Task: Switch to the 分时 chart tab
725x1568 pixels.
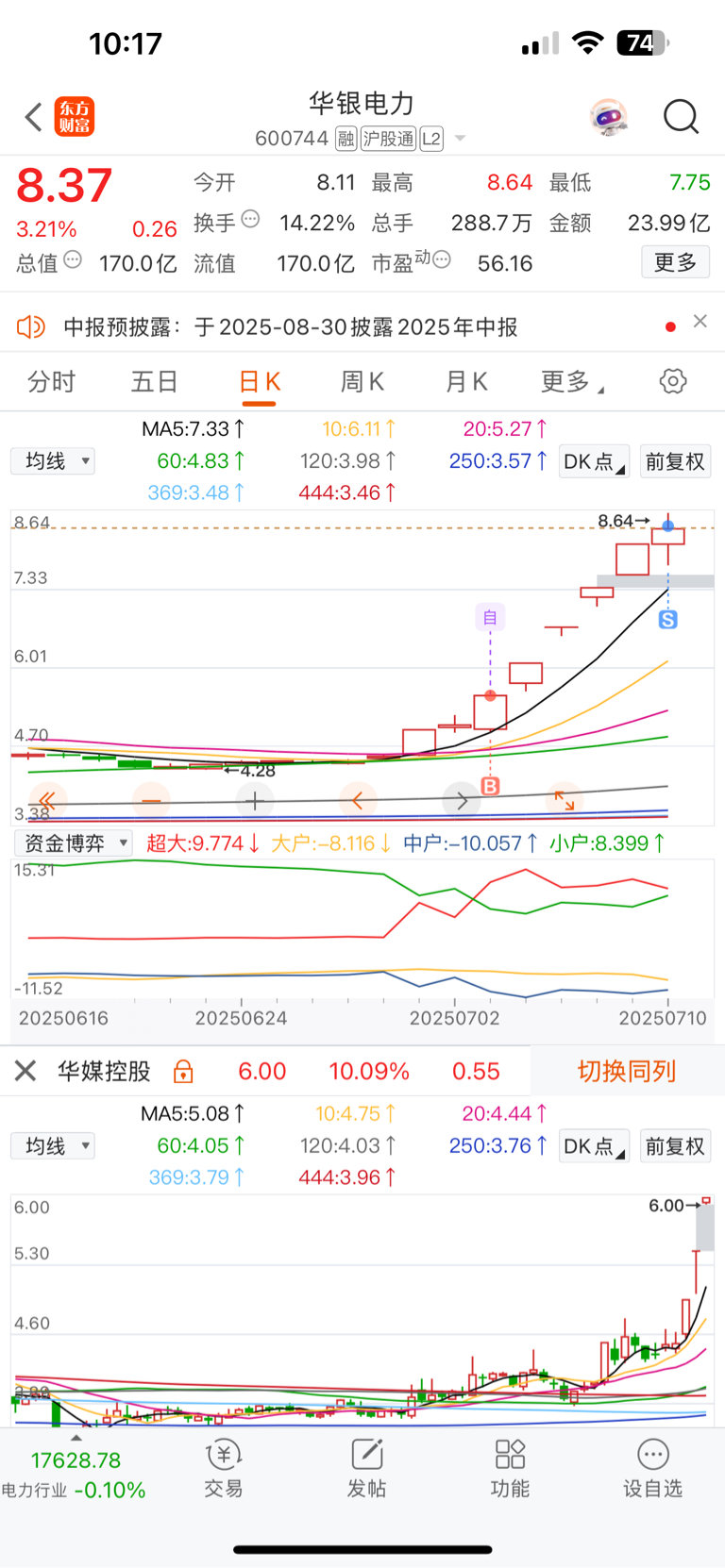Action: [x=51, y=381]
